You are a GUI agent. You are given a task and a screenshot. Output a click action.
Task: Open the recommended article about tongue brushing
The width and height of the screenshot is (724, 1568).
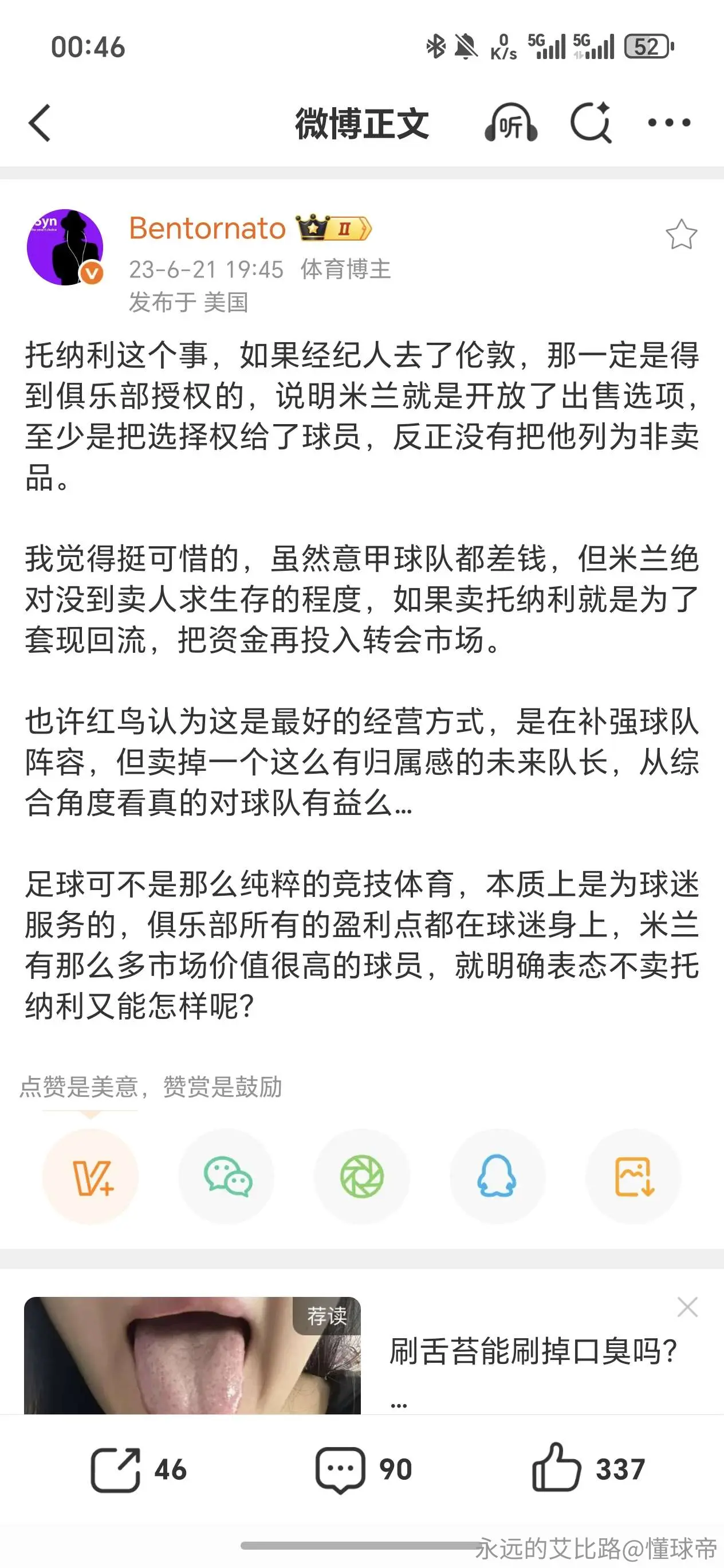pos(533,1351)
